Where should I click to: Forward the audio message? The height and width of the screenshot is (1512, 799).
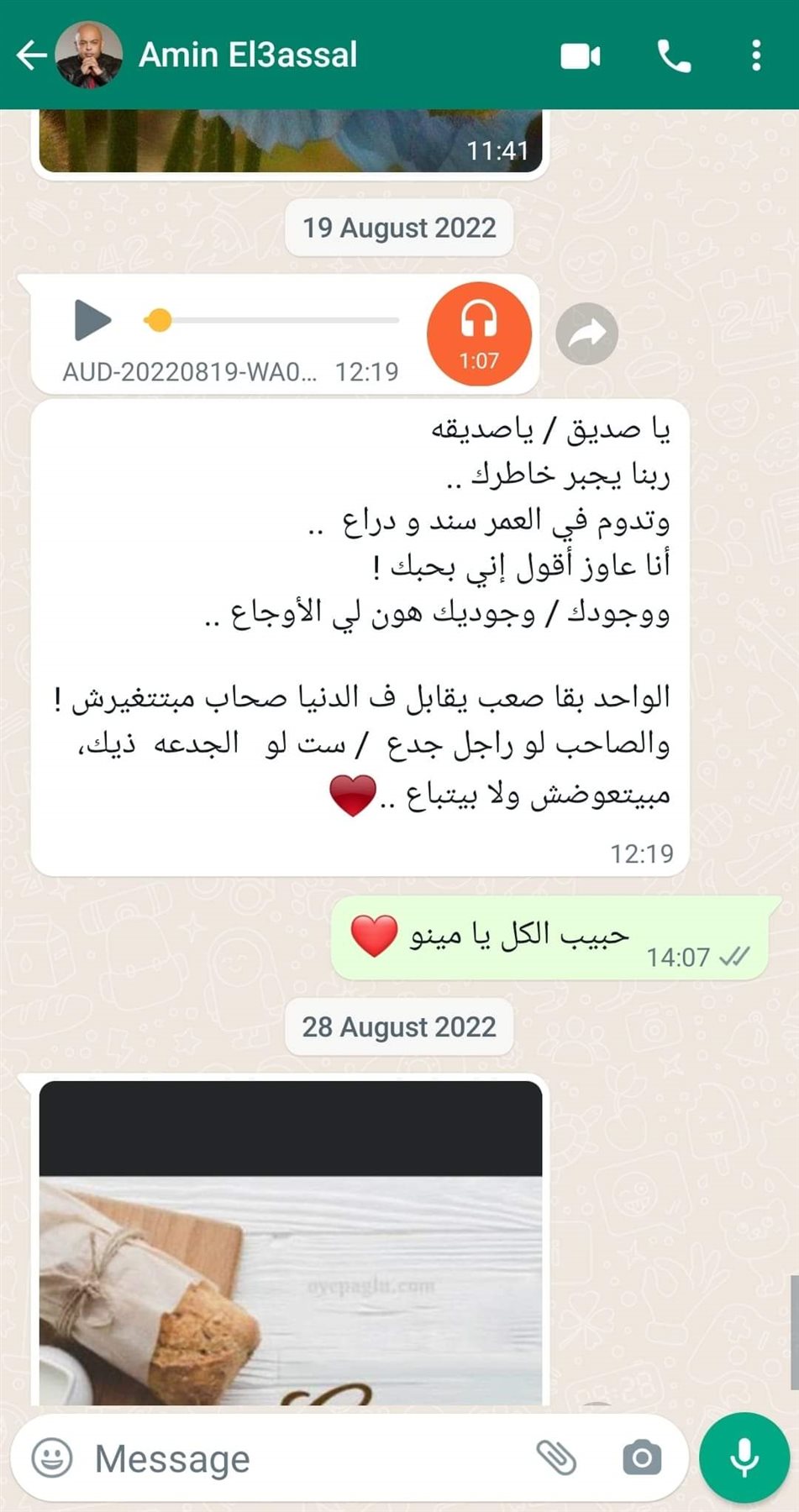(x=586, y=333)
